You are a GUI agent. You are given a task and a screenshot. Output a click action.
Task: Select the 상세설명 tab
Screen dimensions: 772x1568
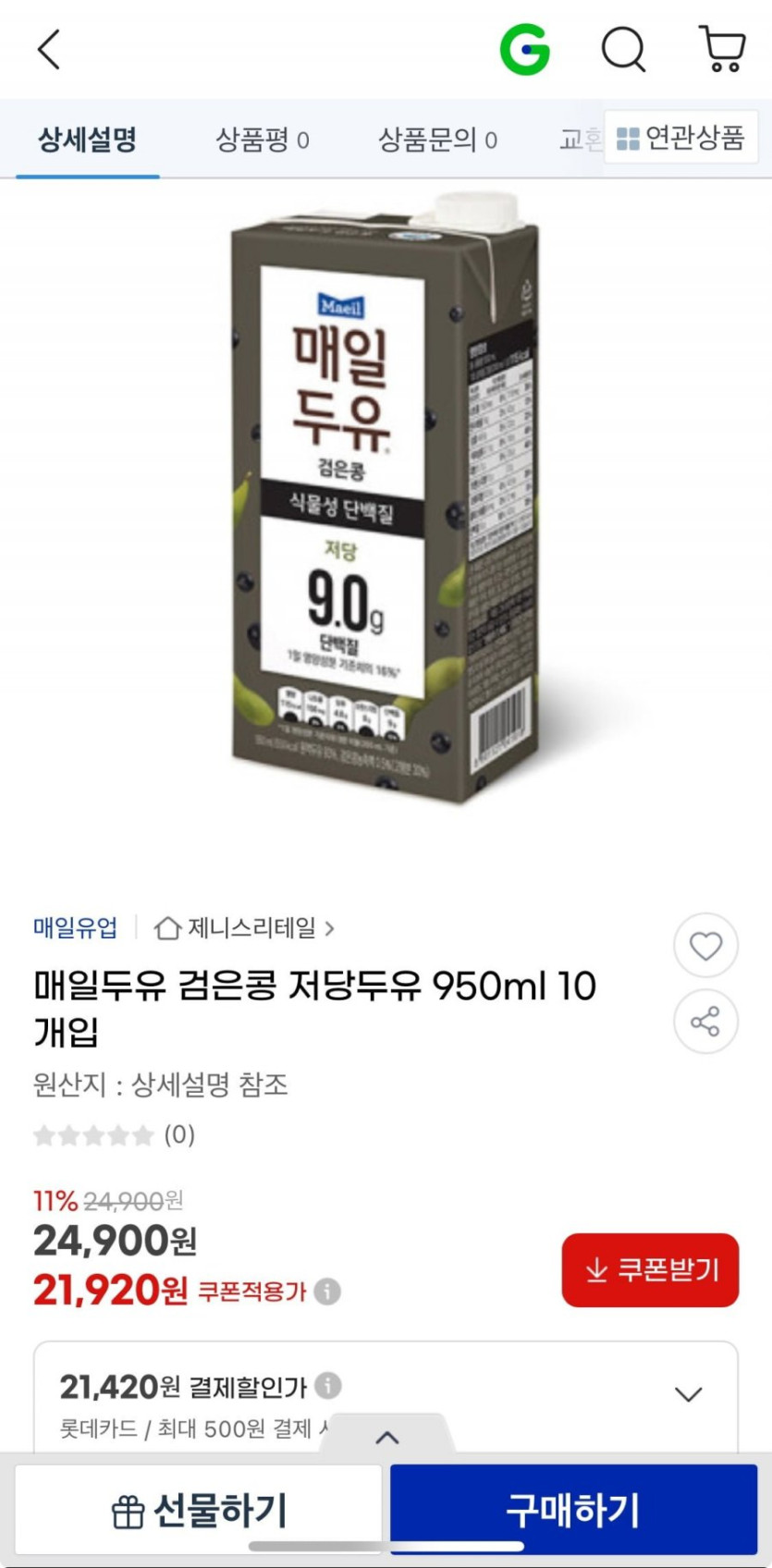point(87,140)
